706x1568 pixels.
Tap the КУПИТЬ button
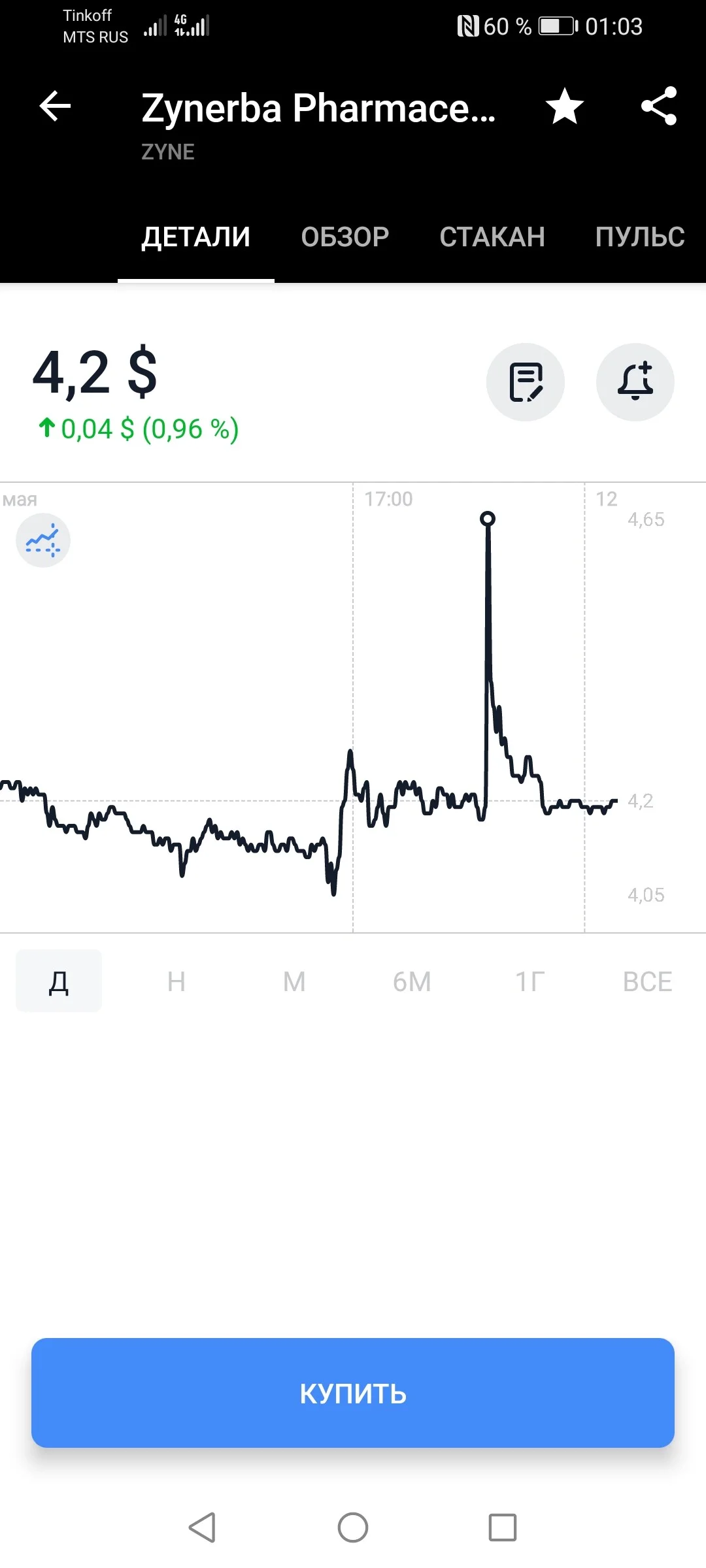(x=353, y=1393)
